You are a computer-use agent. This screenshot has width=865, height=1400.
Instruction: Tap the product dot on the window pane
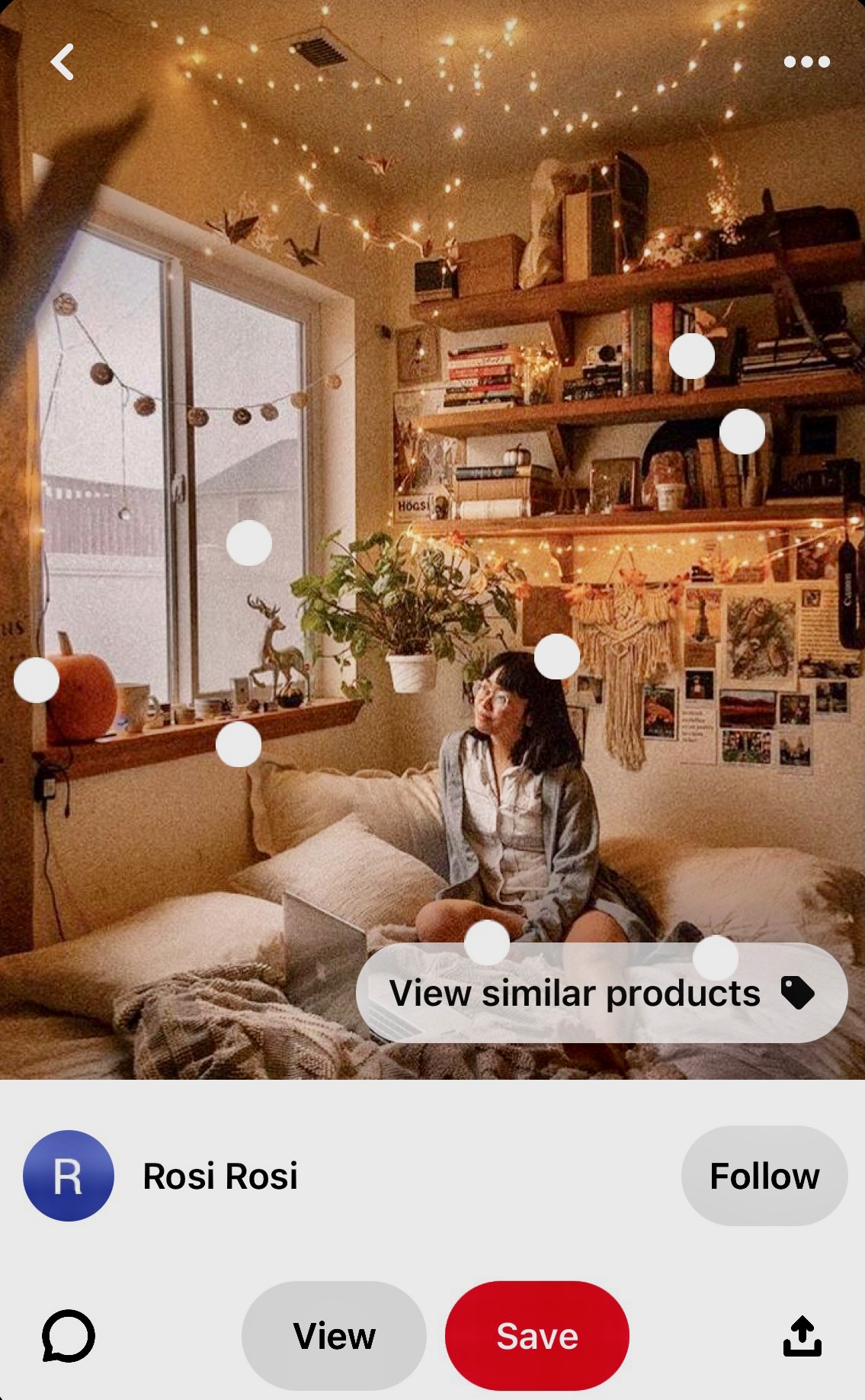pos(249,543)
